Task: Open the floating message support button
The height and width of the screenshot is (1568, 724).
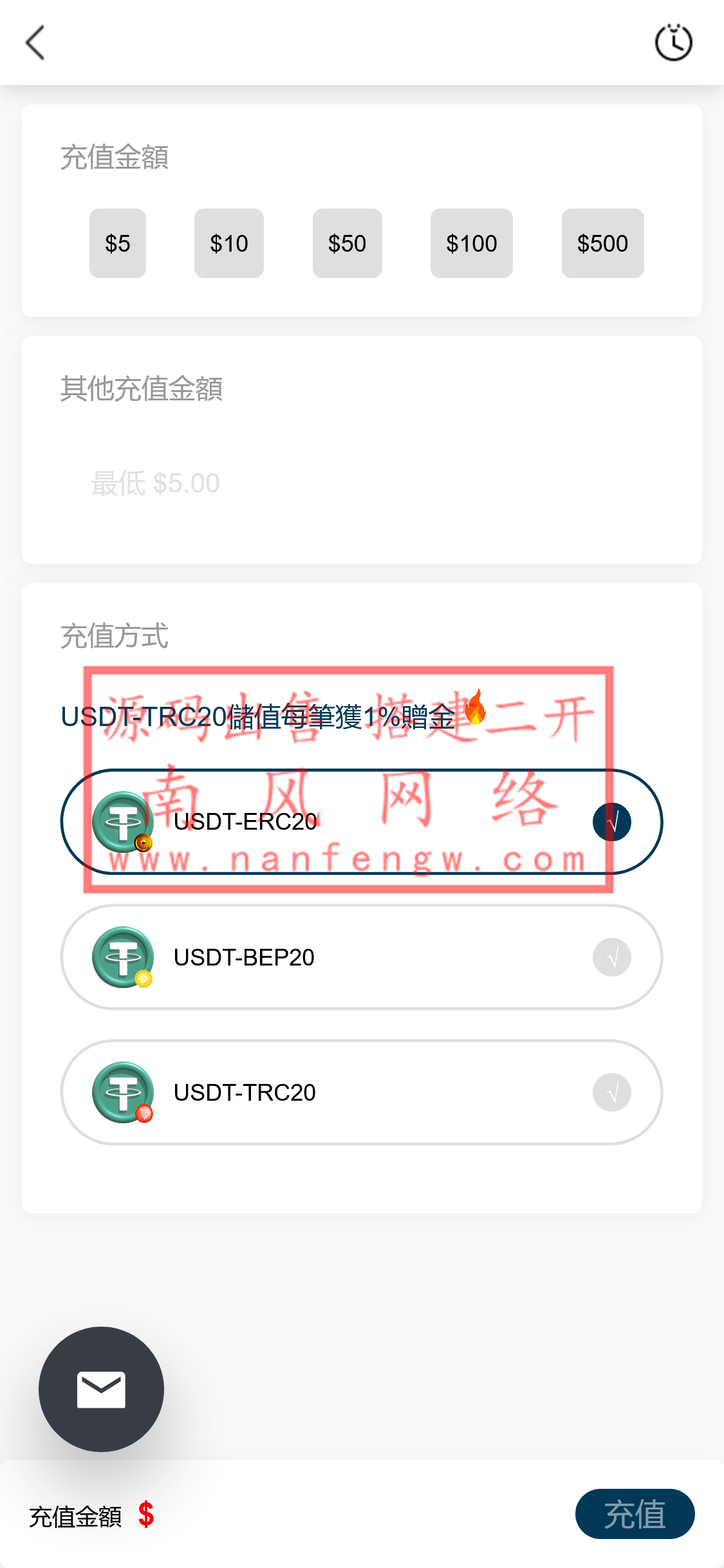Action: click(x=101, y=1389)
